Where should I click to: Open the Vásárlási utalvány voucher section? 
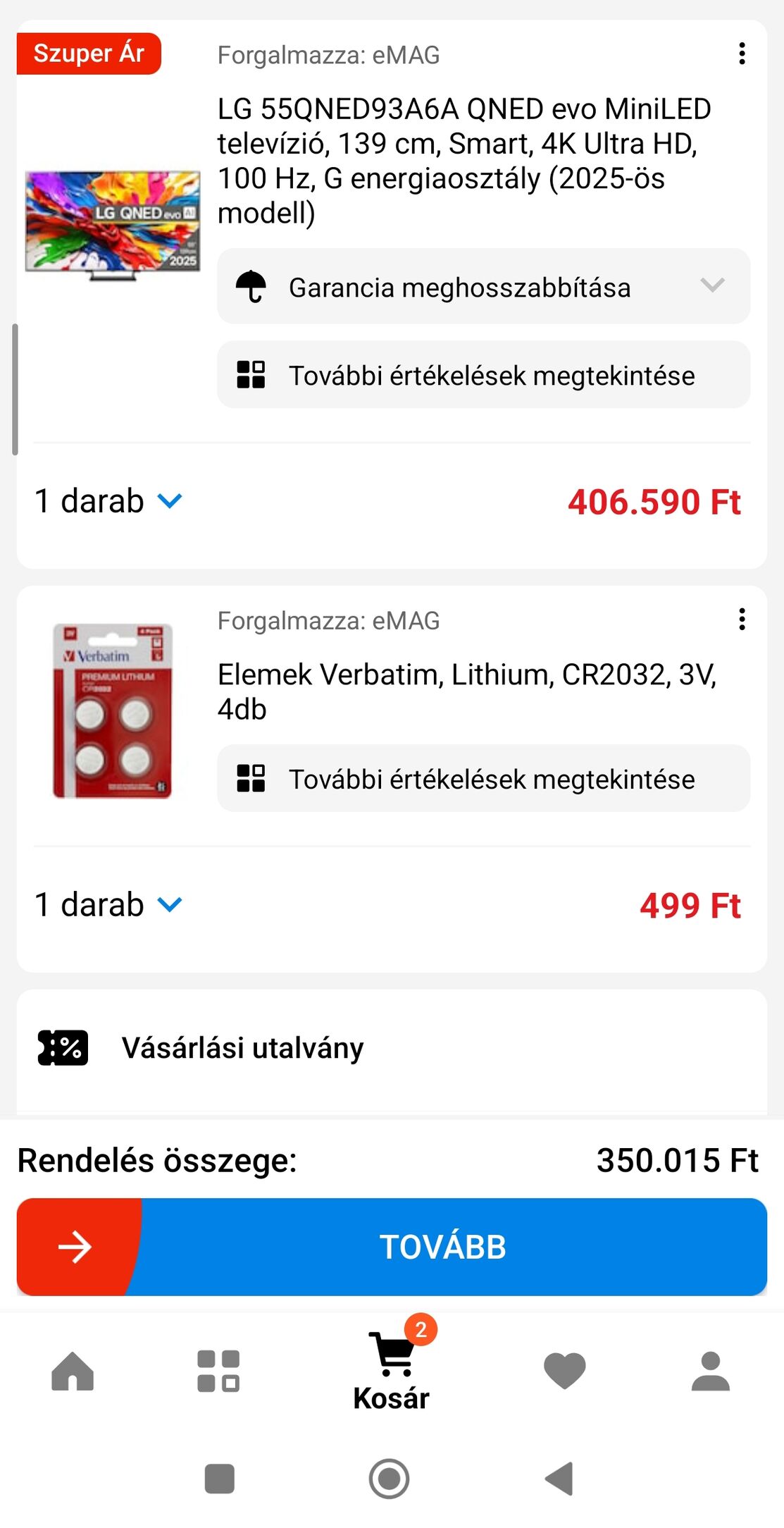click(243, 1048)
